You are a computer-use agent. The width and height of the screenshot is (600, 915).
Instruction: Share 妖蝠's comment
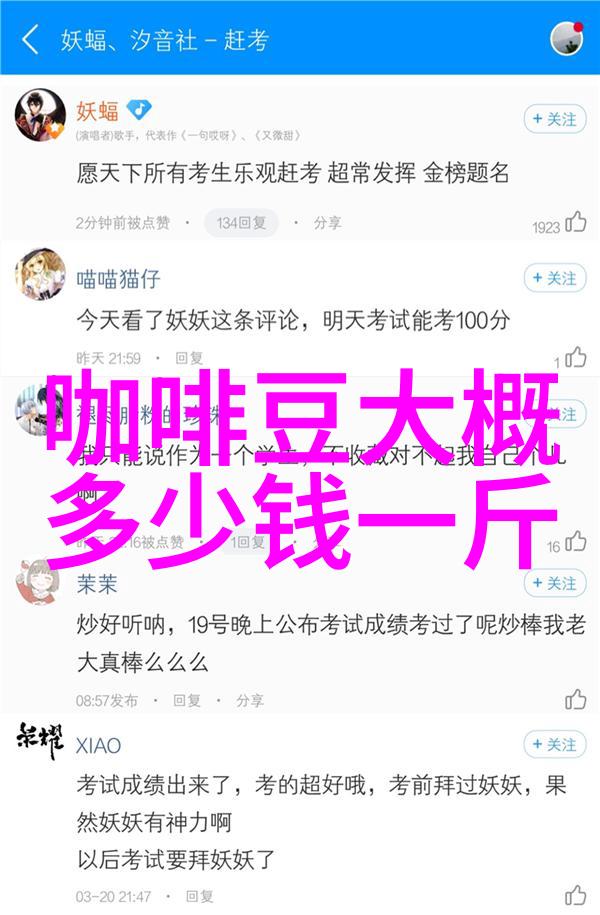[x=319, y=222]
